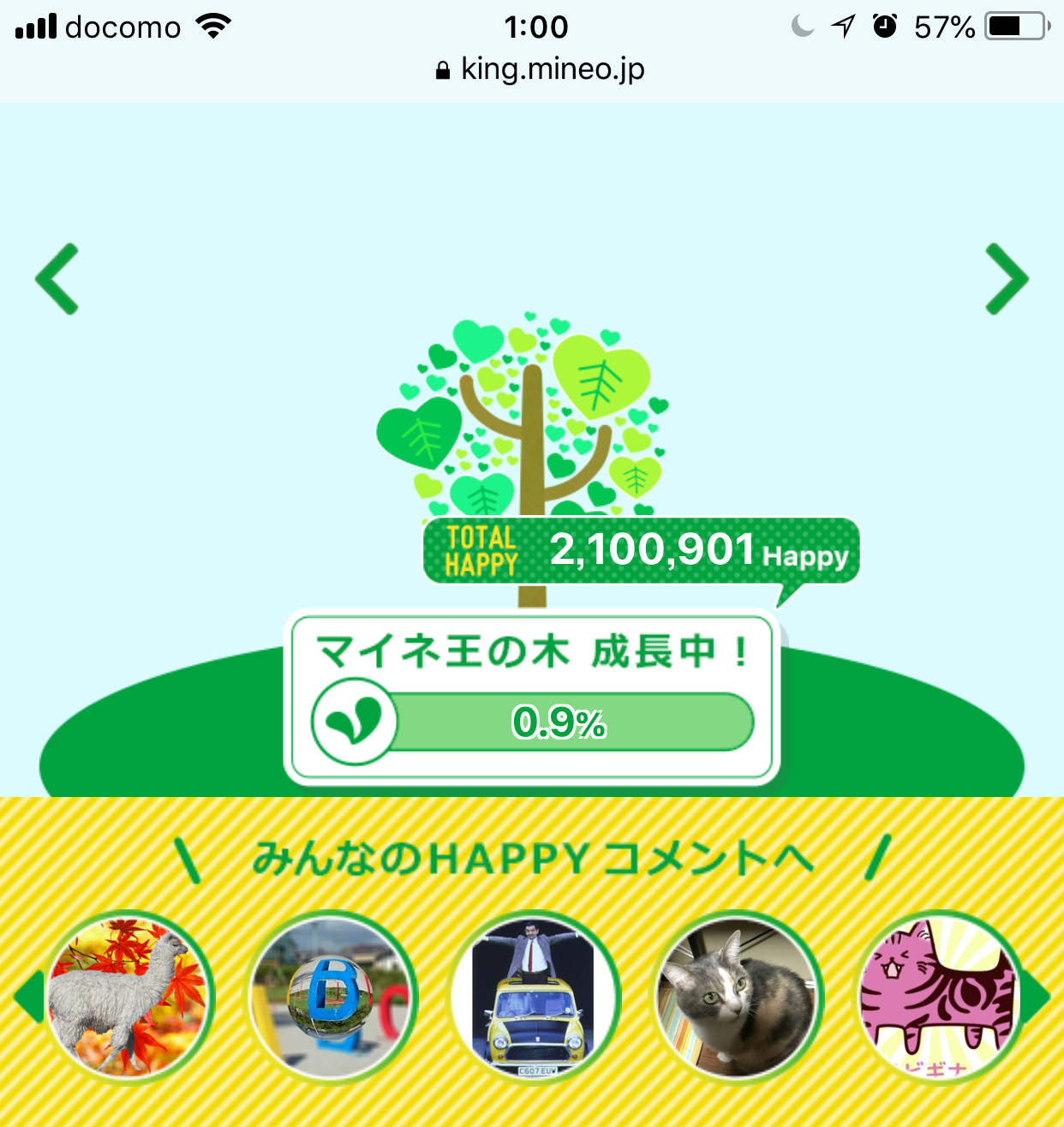Screen dimensions: 1064x1127
Task: Go to the next tree slide
Action: [1007, 279]
